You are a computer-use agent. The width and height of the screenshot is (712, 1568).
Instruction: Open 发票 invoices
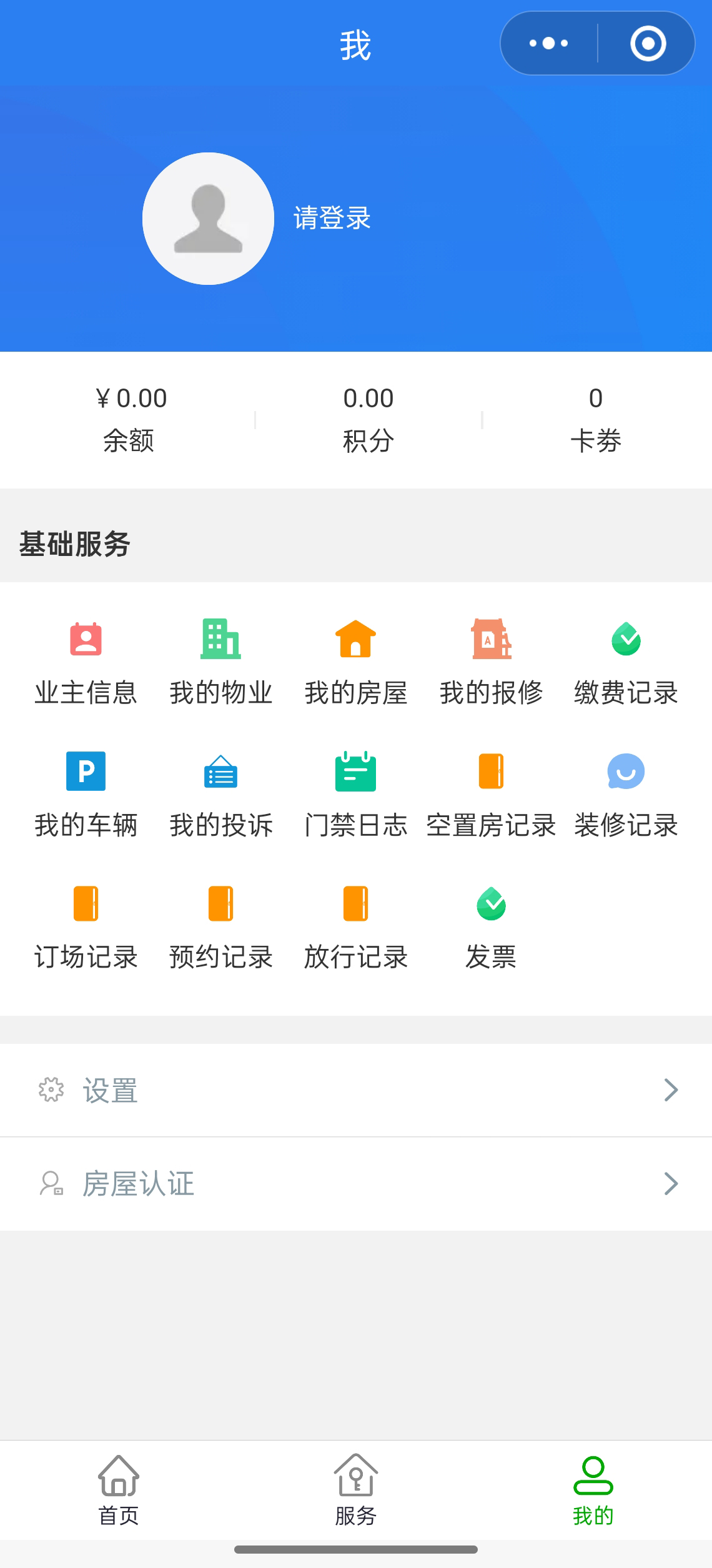coord(491,928)
